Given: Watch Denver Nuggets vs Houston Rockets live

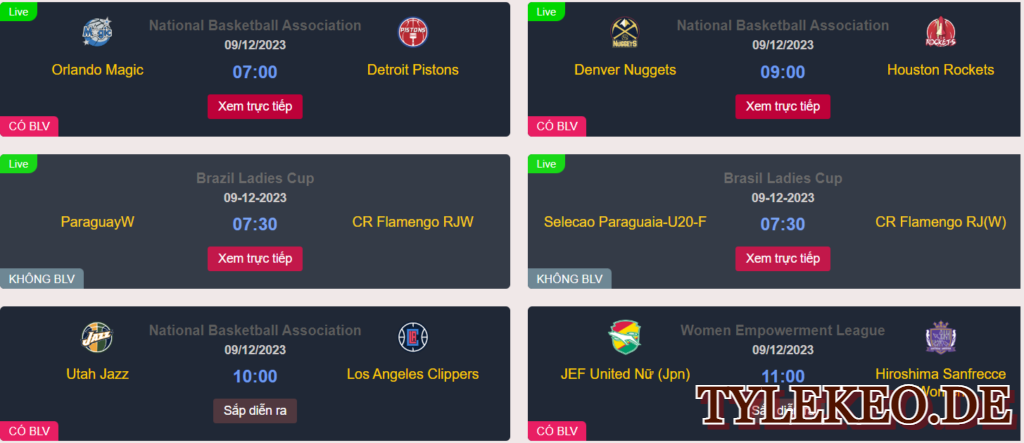Looking at the screenshot, I should click(x=782, y=107).
